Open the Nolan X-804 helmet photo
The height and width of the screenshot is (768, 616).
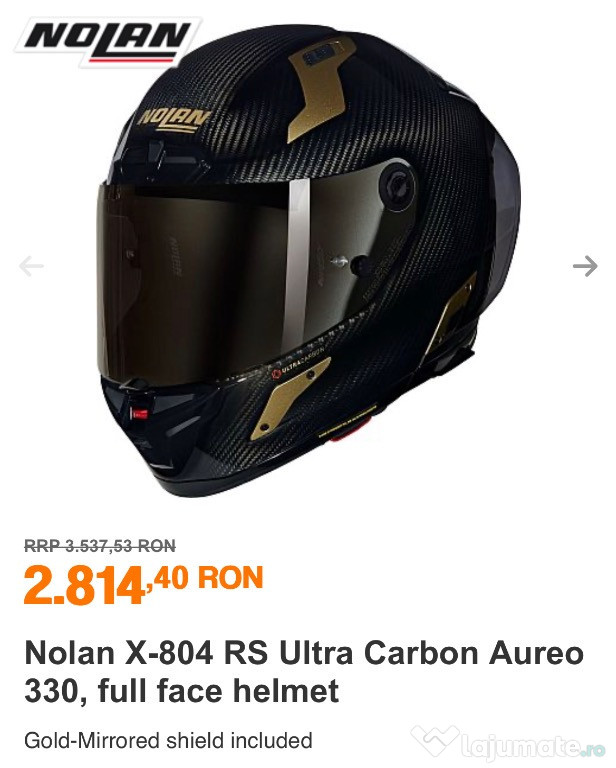(310, 270)
